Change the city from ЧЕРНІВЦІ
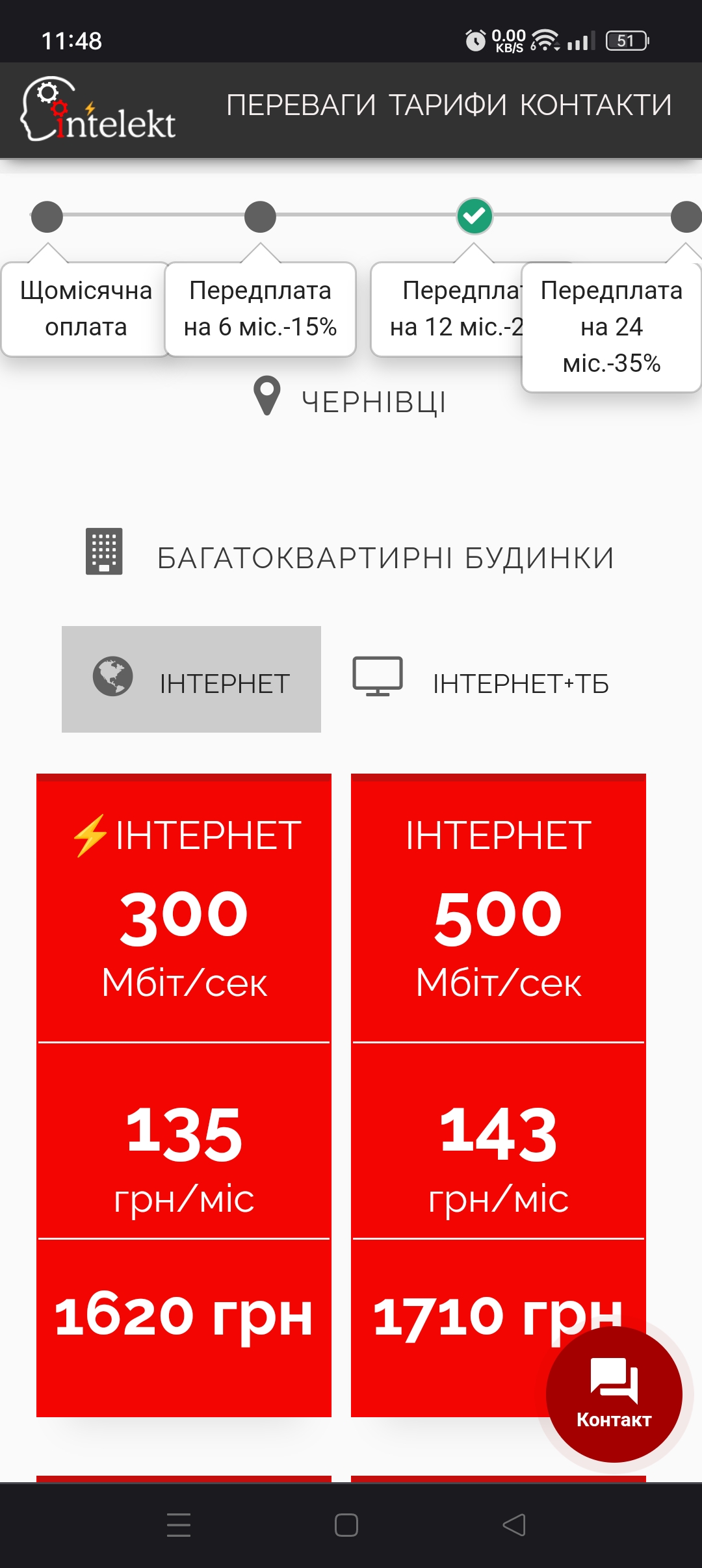This screenshot has width=702, height=1568. 351,402
